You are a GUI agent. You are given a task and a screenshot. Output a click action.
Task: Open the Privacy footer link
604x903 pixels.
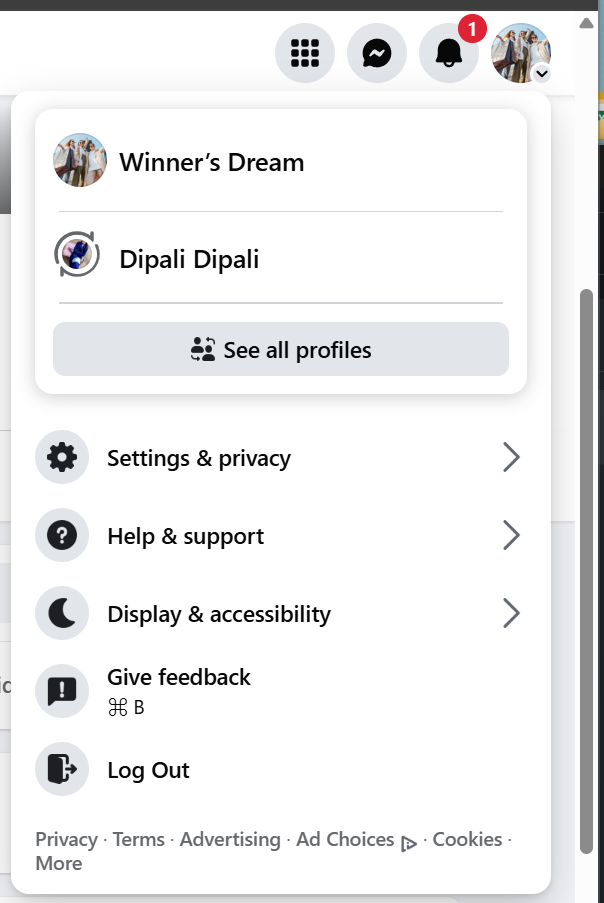[x=66, y=839]
